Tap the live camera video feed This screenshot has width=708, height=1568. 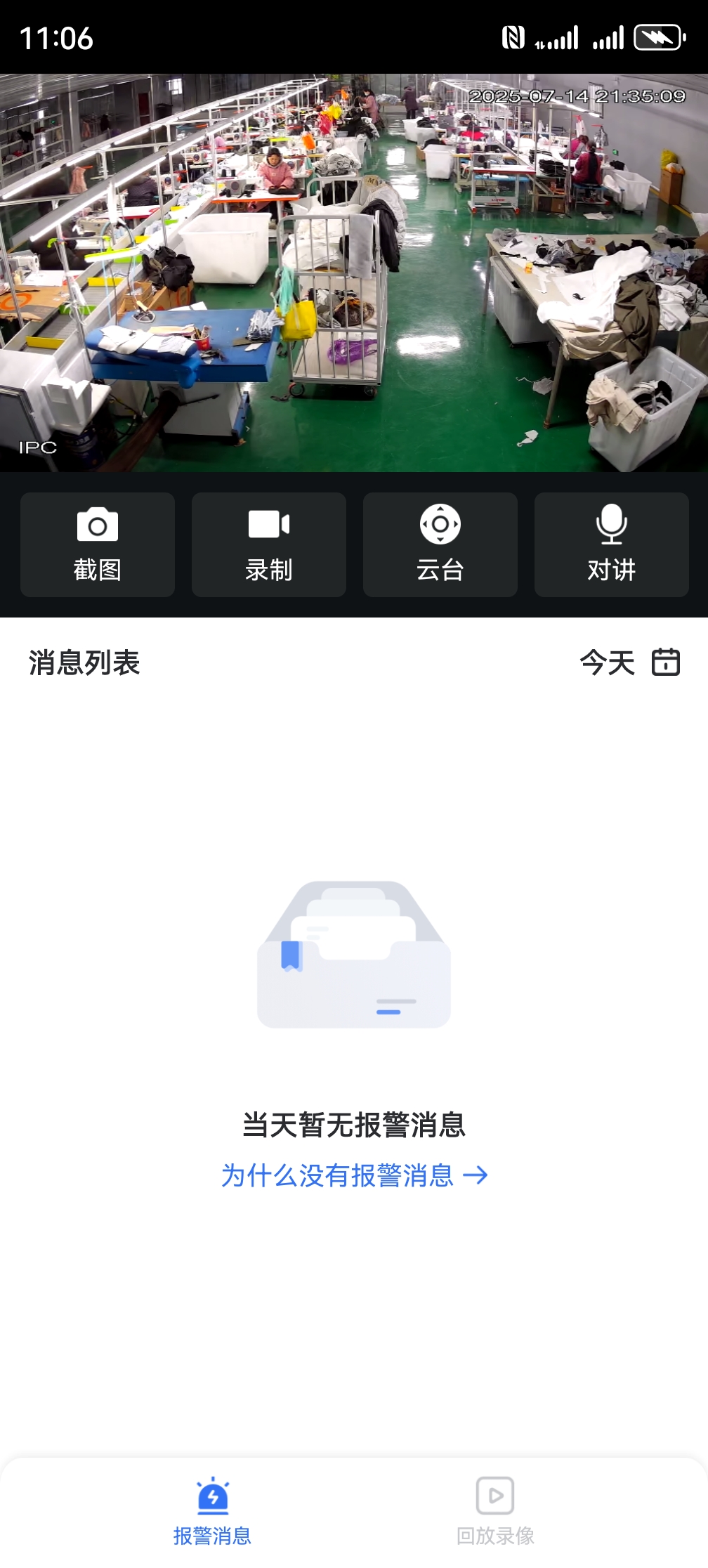pos(354,273)
